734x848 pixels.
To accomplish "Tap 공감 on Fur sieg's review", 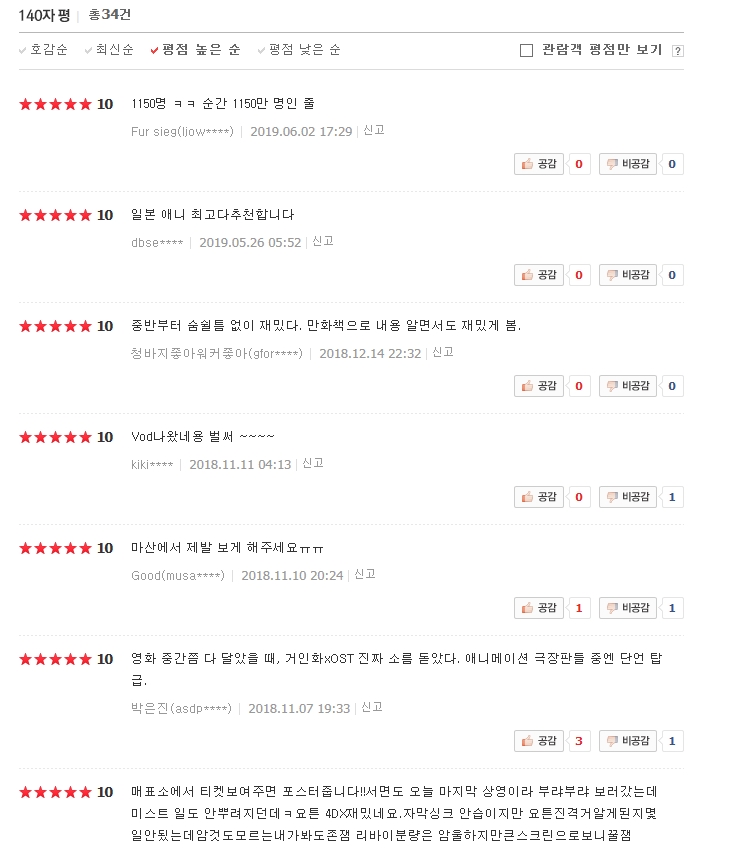I will click(x=539, y=164).
